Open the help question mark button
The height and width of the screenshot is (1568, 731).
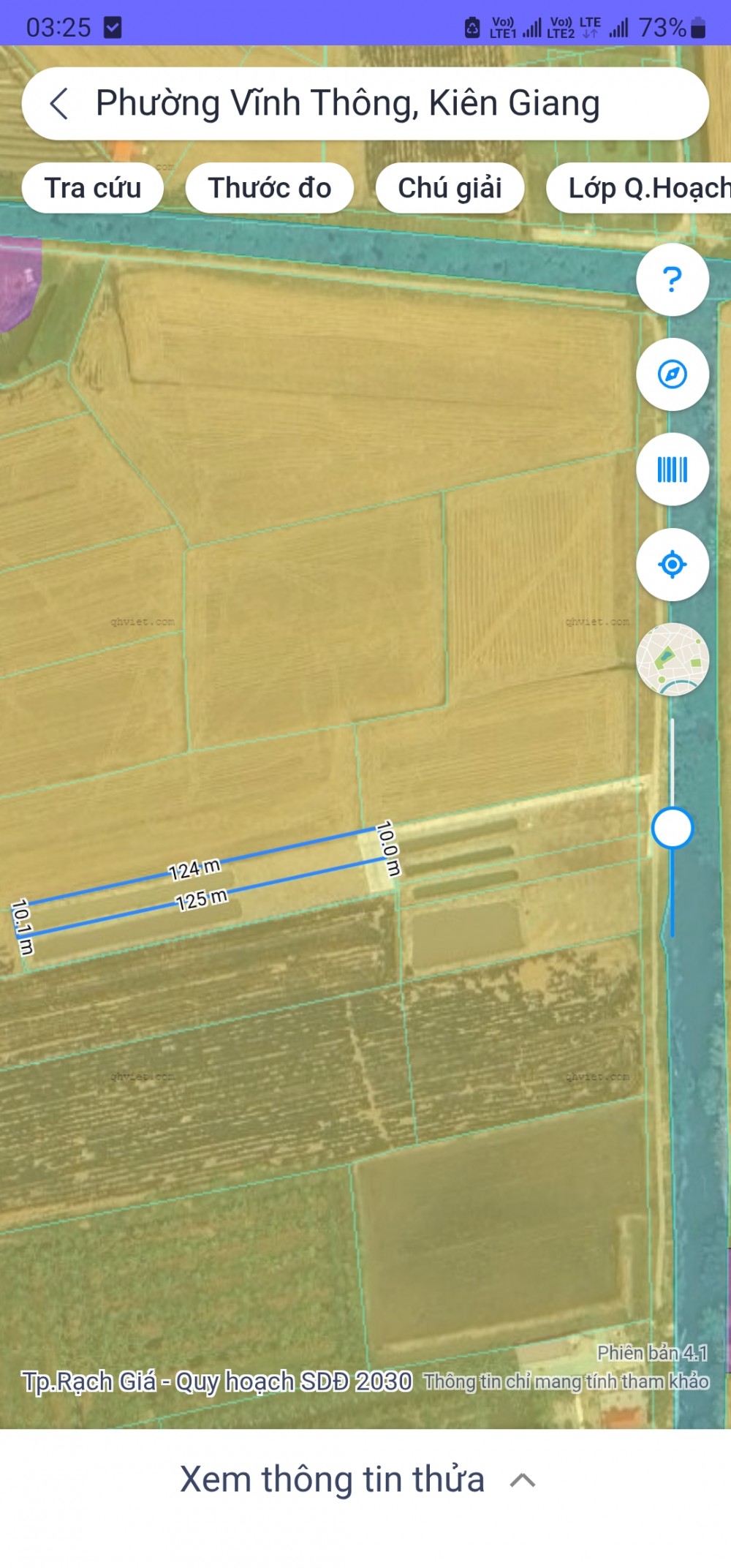tap(672, 279)
